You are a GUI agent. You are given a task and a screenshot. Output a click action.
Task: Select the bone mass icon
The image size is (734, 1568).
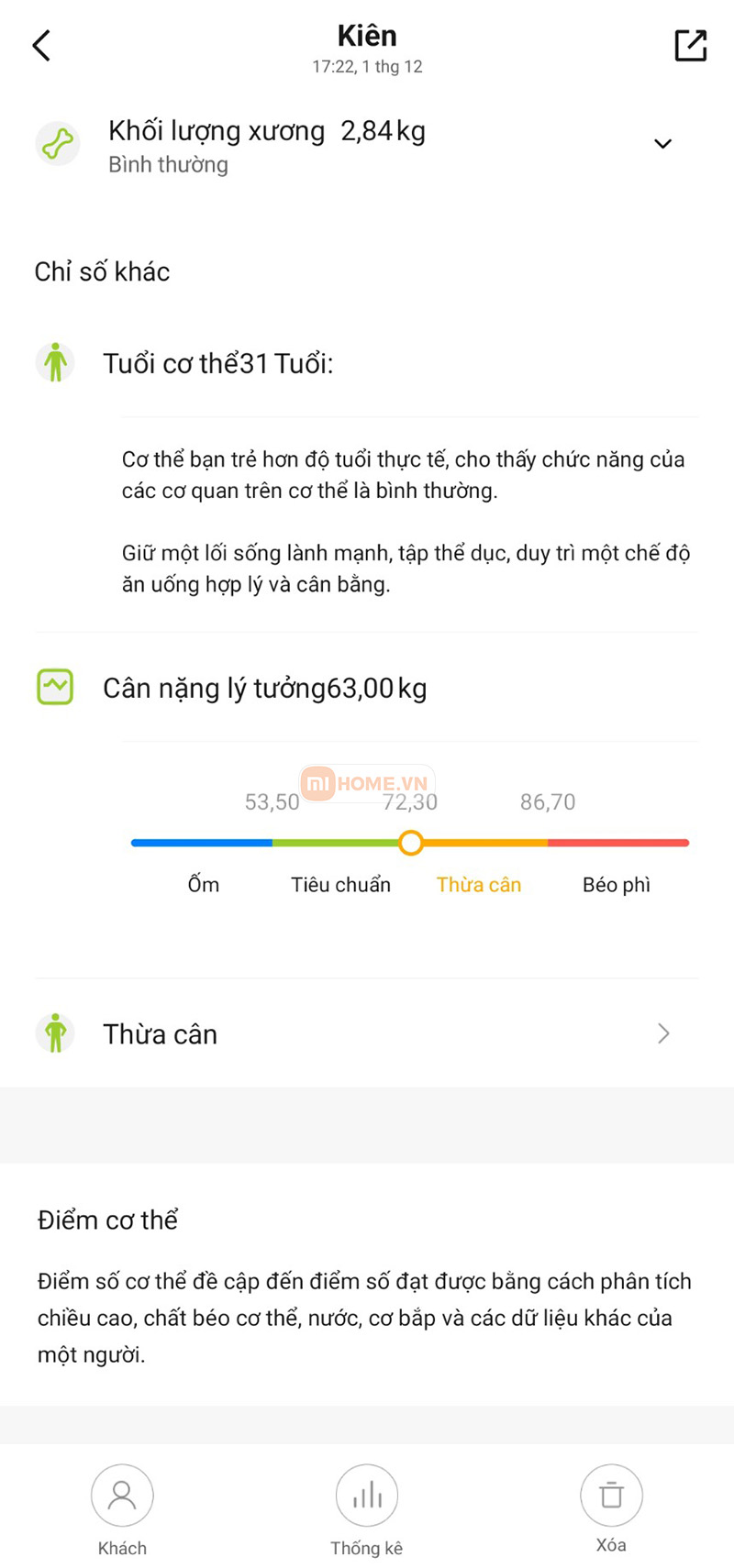tap(57, 143)
